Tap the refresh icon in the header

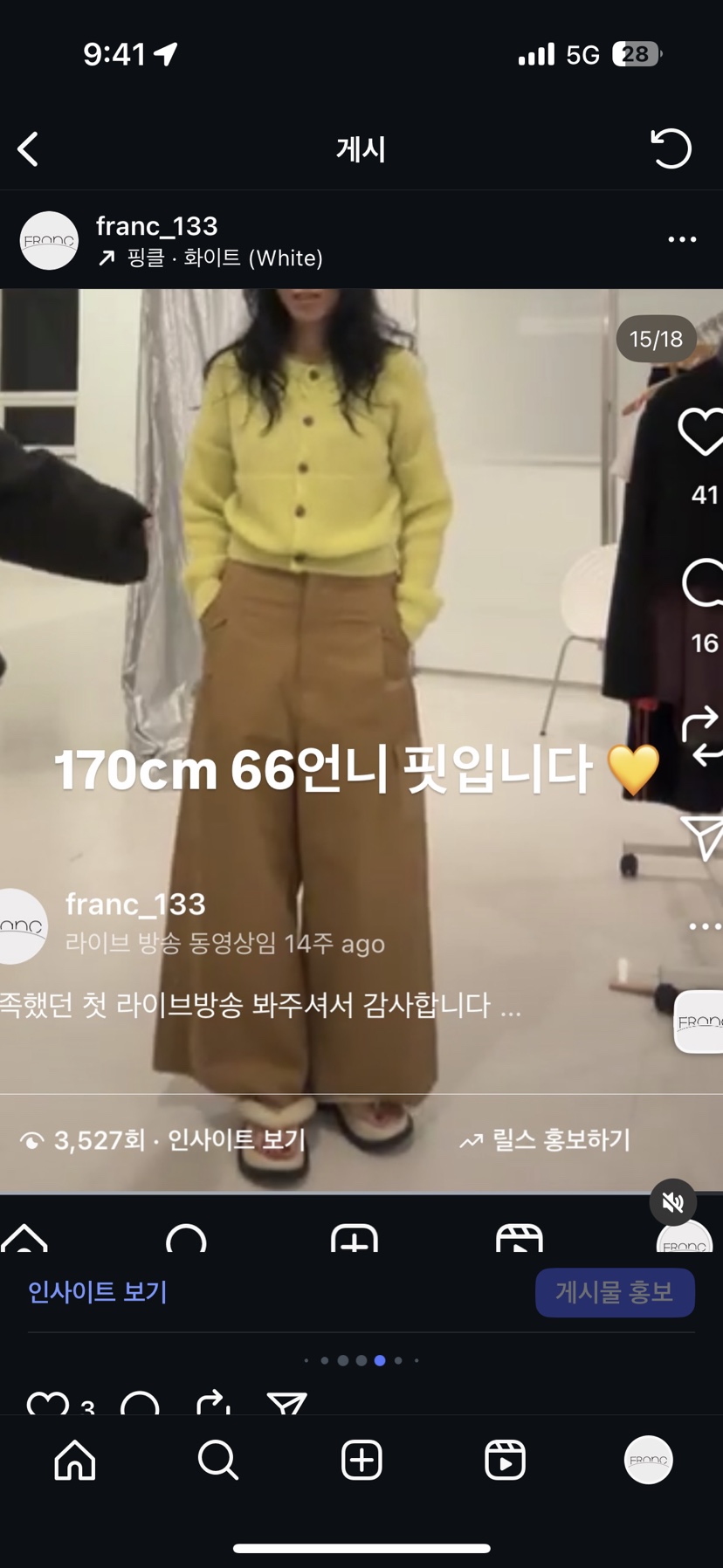(x=671, y=148)
